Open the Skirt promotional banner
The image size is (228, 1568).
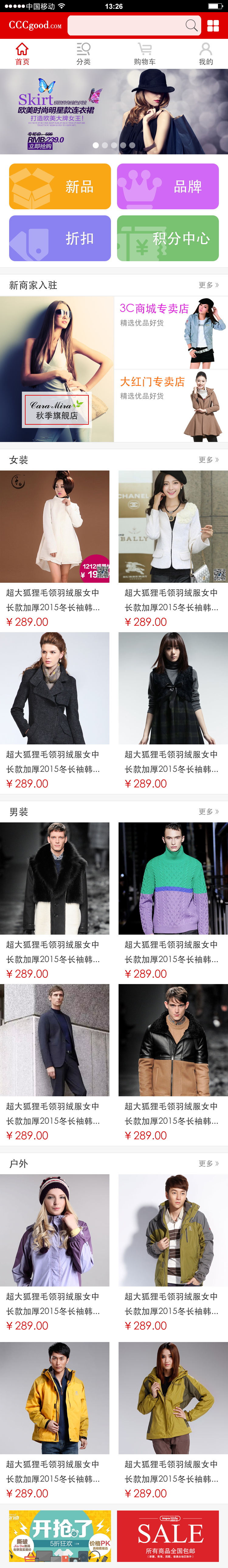coord(114,111)
